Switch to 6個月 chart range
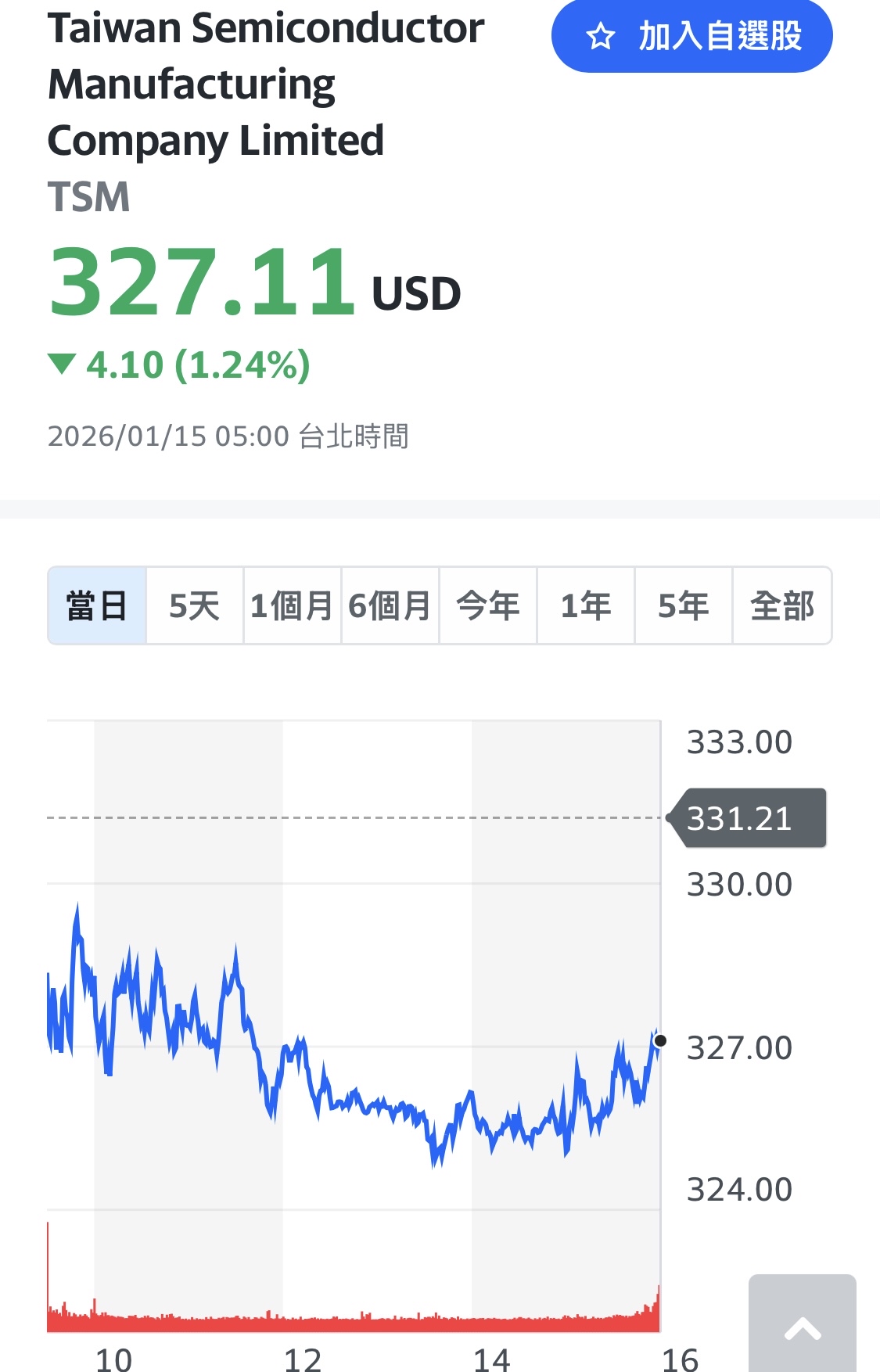The width and height of the screenshot is (880, 1372). point(390,606)
